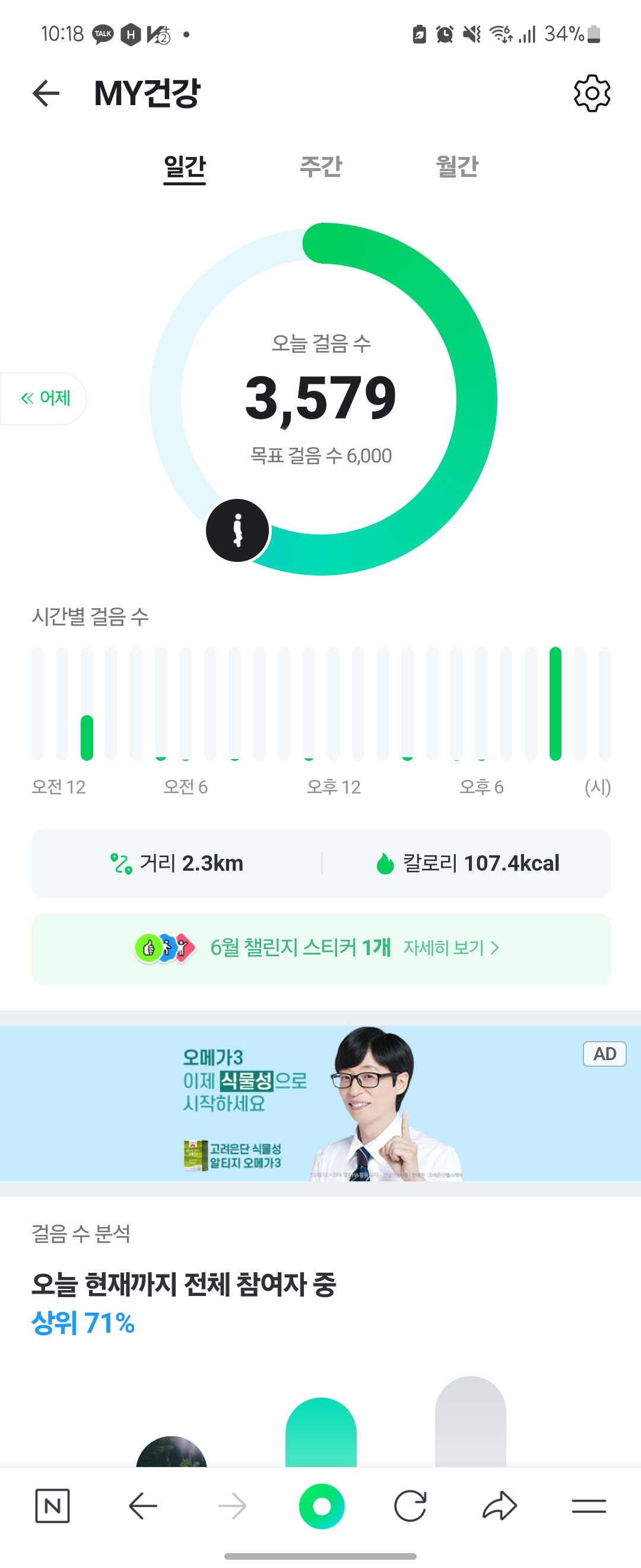The image size is (641, 1568).
Task: Open the 오메가3 ad banner
Action: pos(321,1103)
